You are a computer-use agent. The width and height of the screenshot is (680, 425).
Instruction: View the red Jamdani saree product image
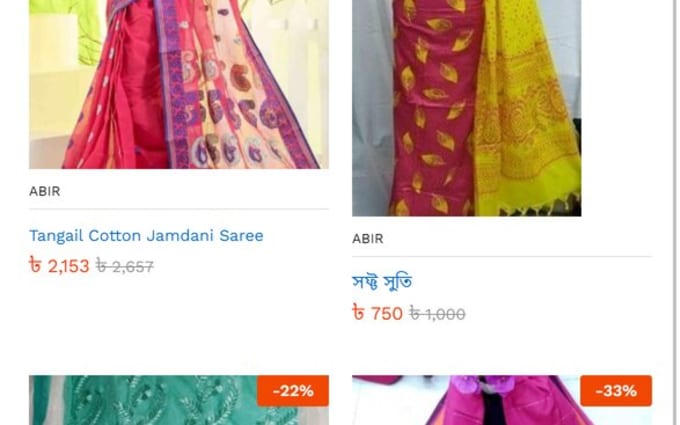[x=178, y=85]
